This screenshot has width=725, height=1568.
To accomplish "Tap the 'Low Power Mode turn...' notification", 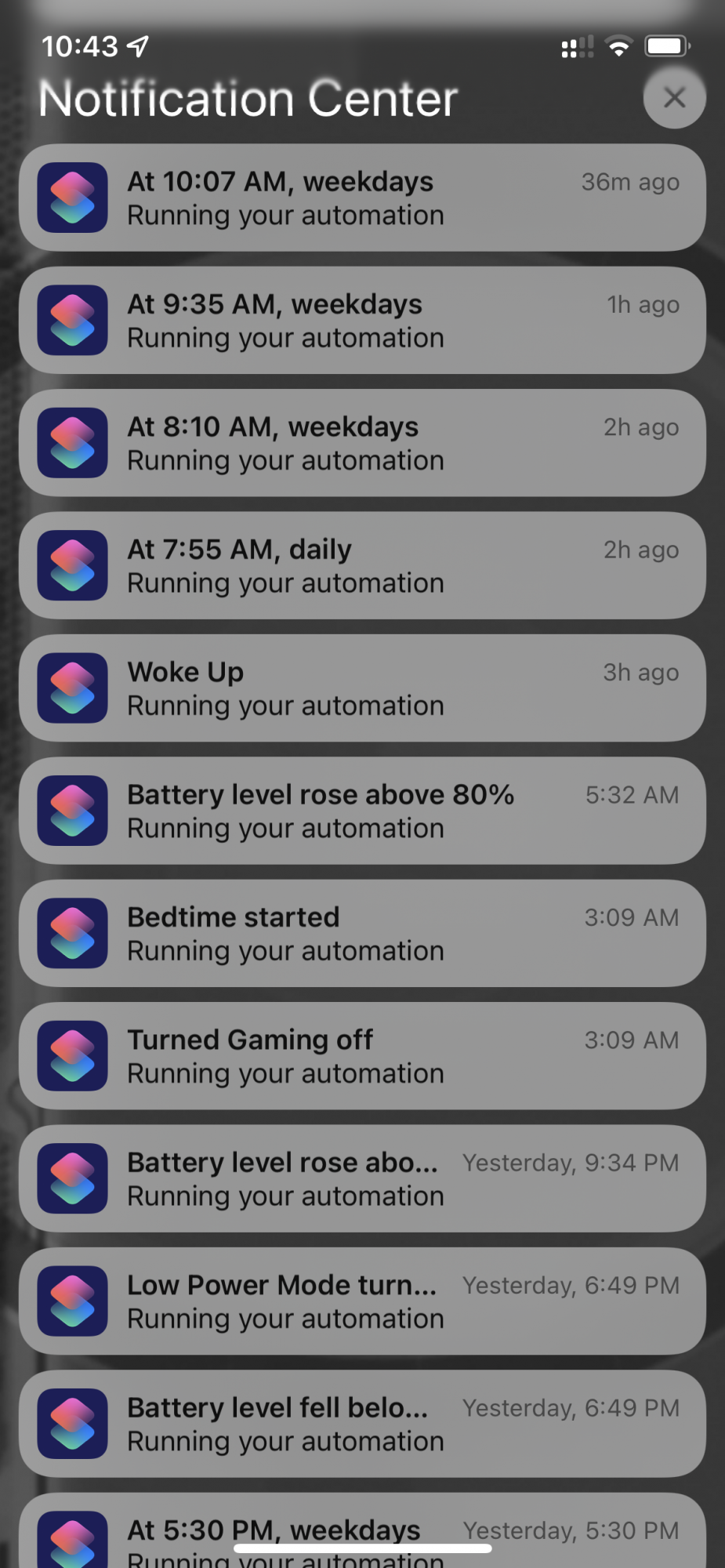I will (362, 1301).
